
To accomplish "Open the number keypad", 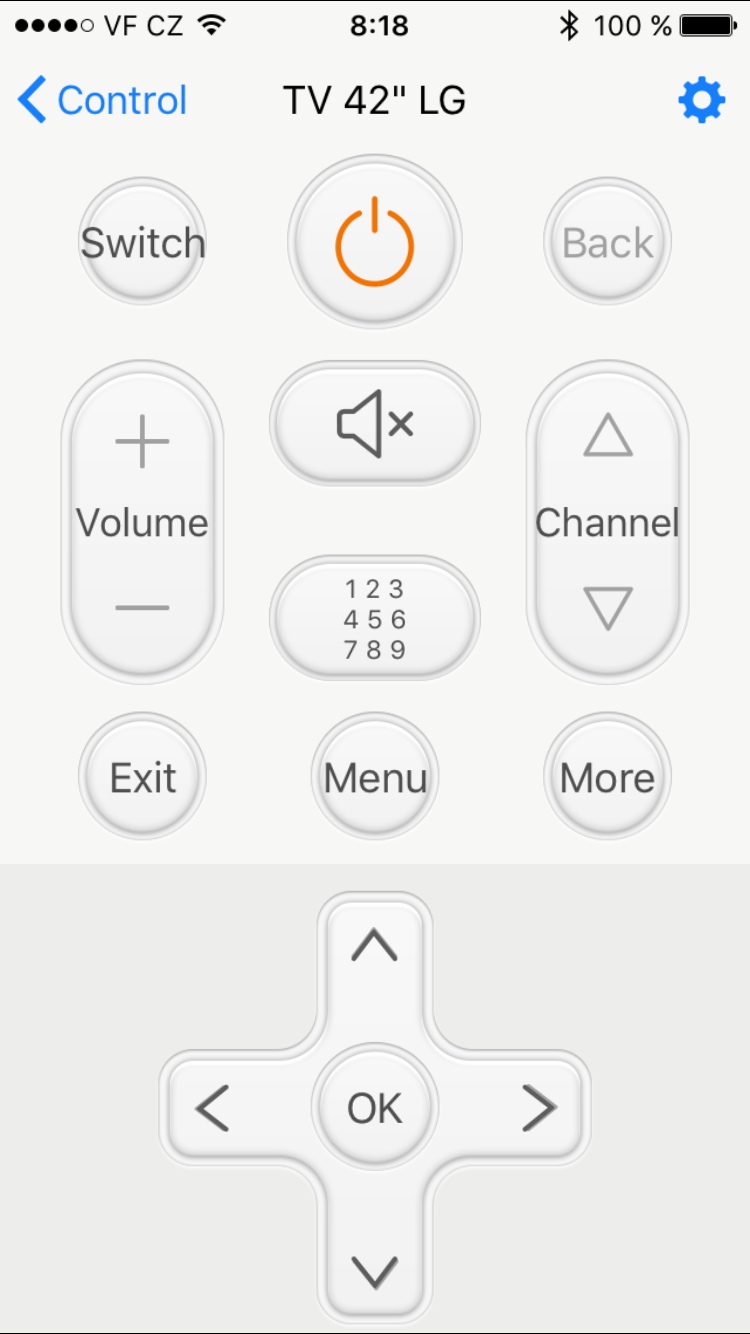I will point(375,618).
